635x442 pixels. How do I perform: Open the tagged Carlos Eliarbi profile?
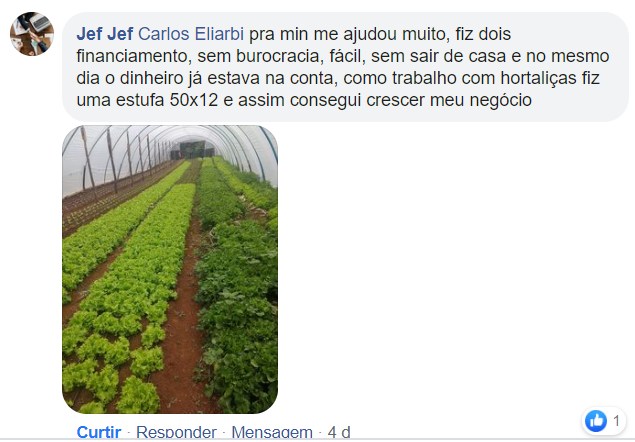pyautogui.click(x=184, y=32)
